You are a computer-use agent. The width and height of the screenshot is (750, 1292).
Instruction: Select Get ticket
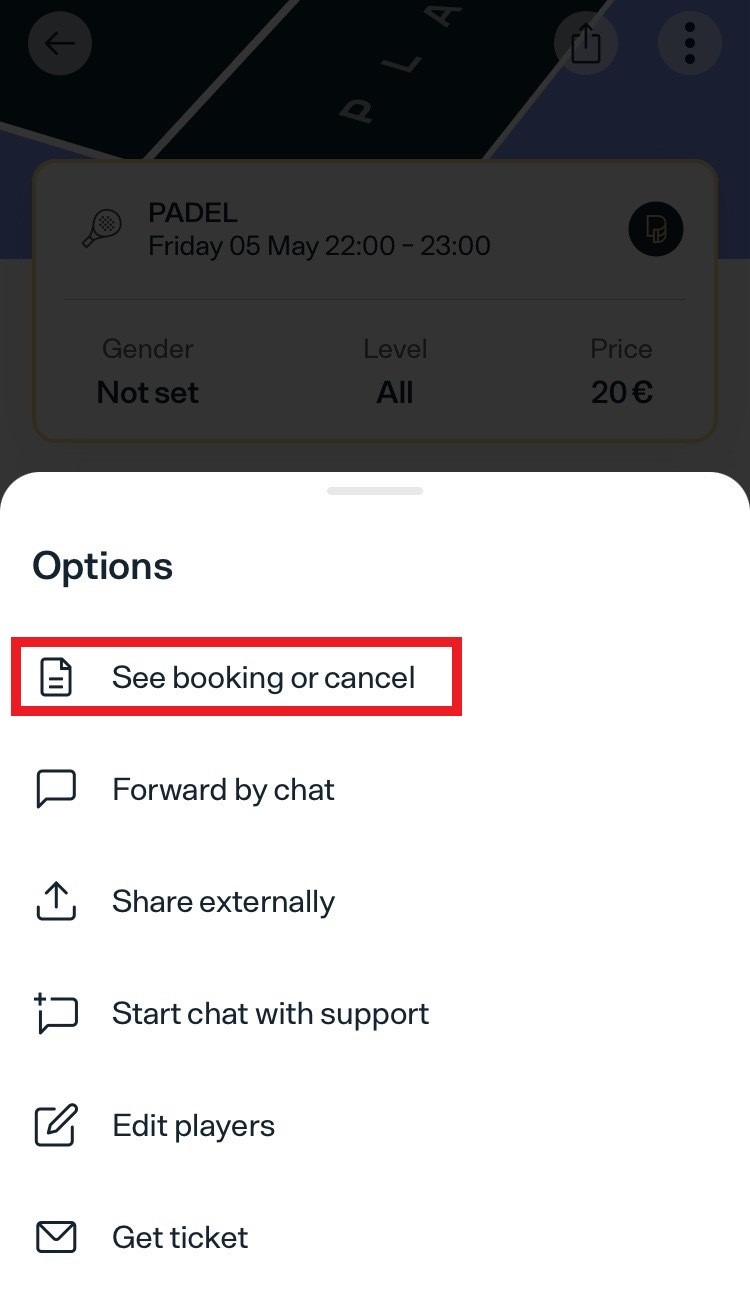pyautogui.click(x=180, y=1238)
